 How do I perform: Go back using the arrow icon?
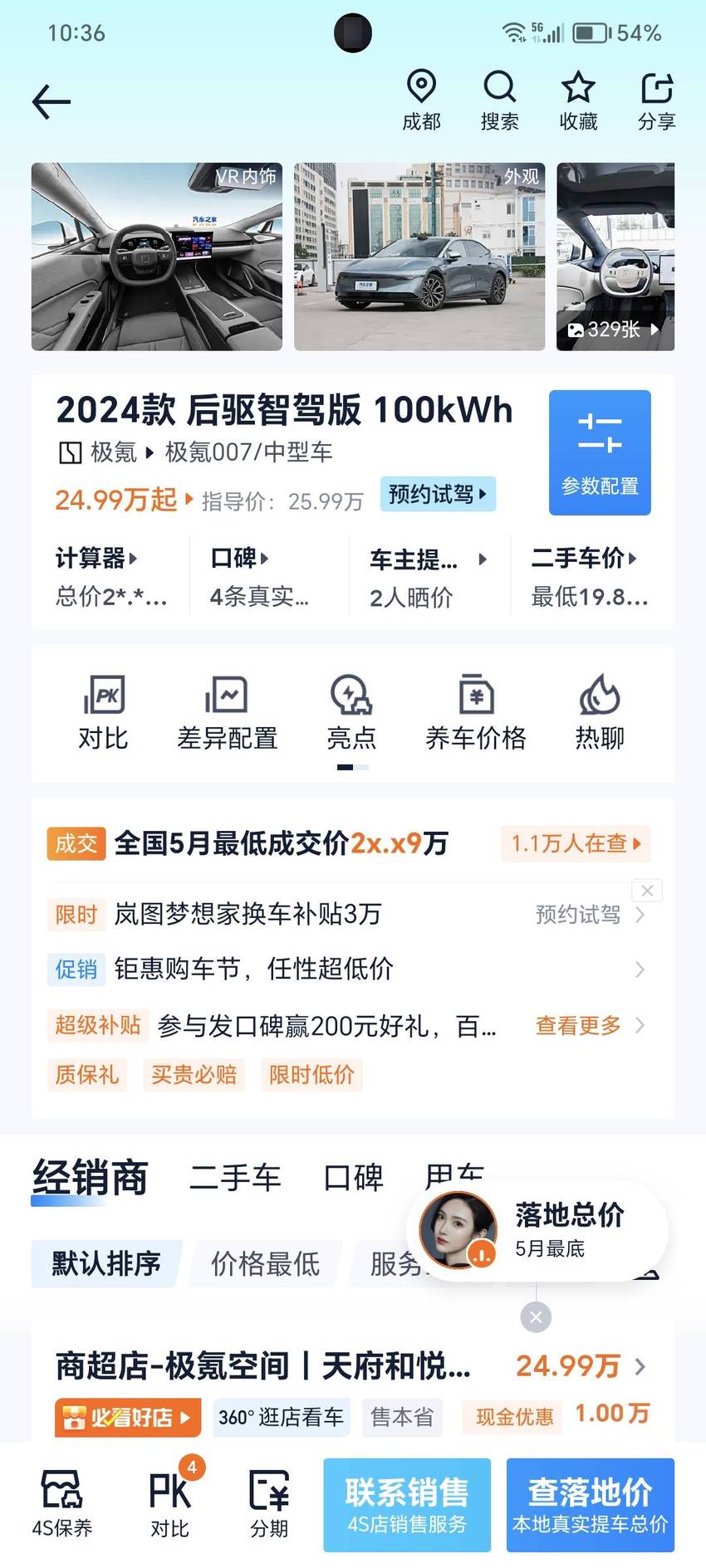51,102
